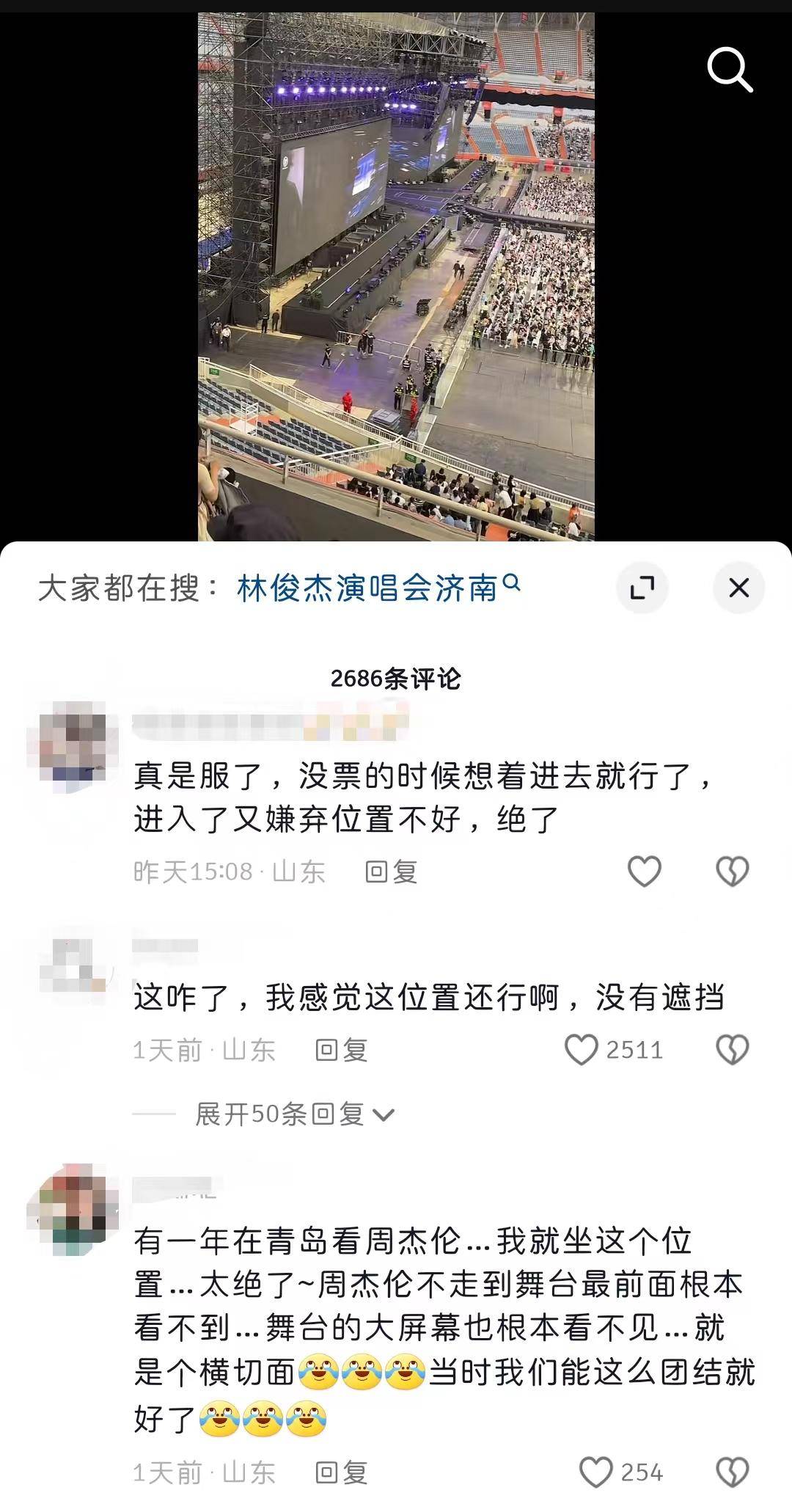Open the search magnifier on the video
The image size is (792, 1512).
pos(730,70)
